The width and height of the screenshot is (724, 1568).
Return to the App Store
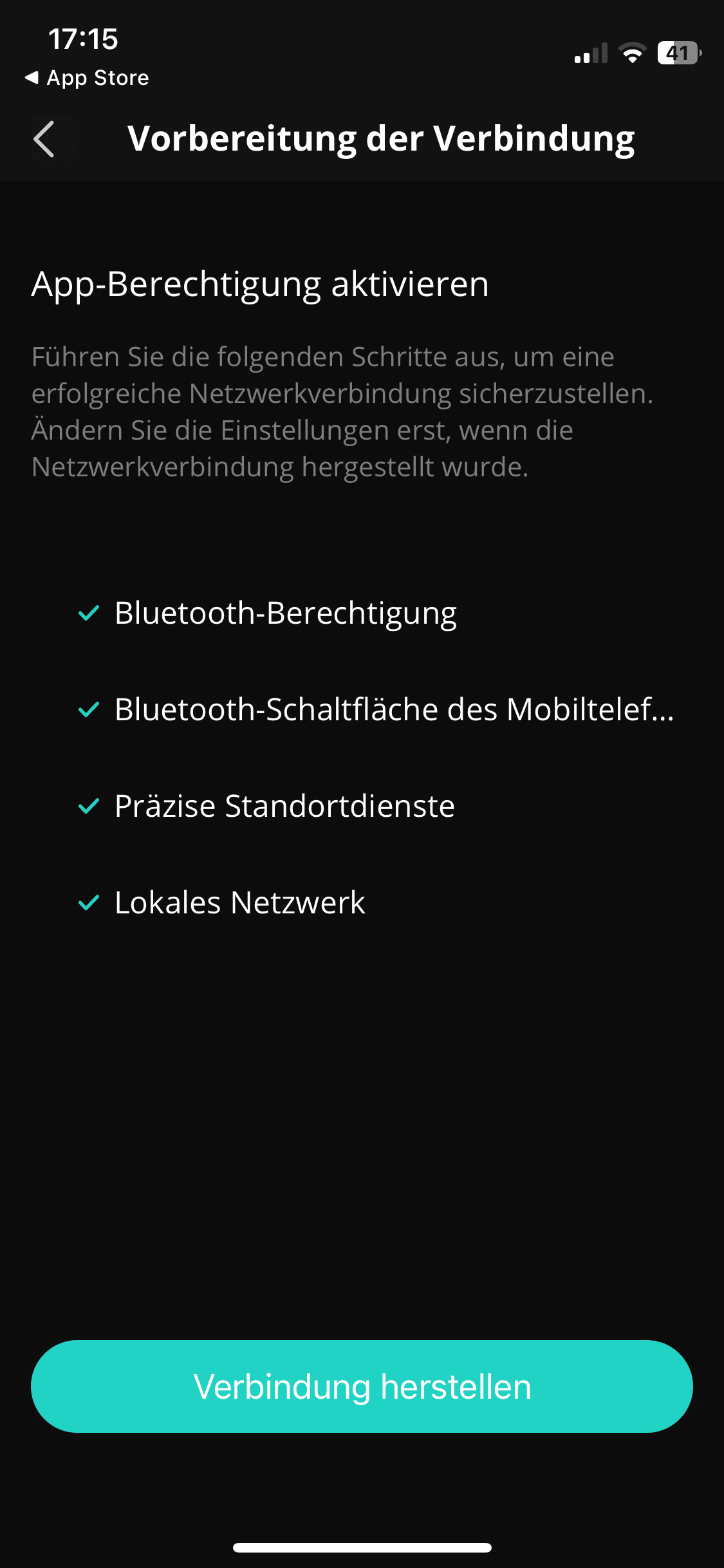tap(87, 78)
